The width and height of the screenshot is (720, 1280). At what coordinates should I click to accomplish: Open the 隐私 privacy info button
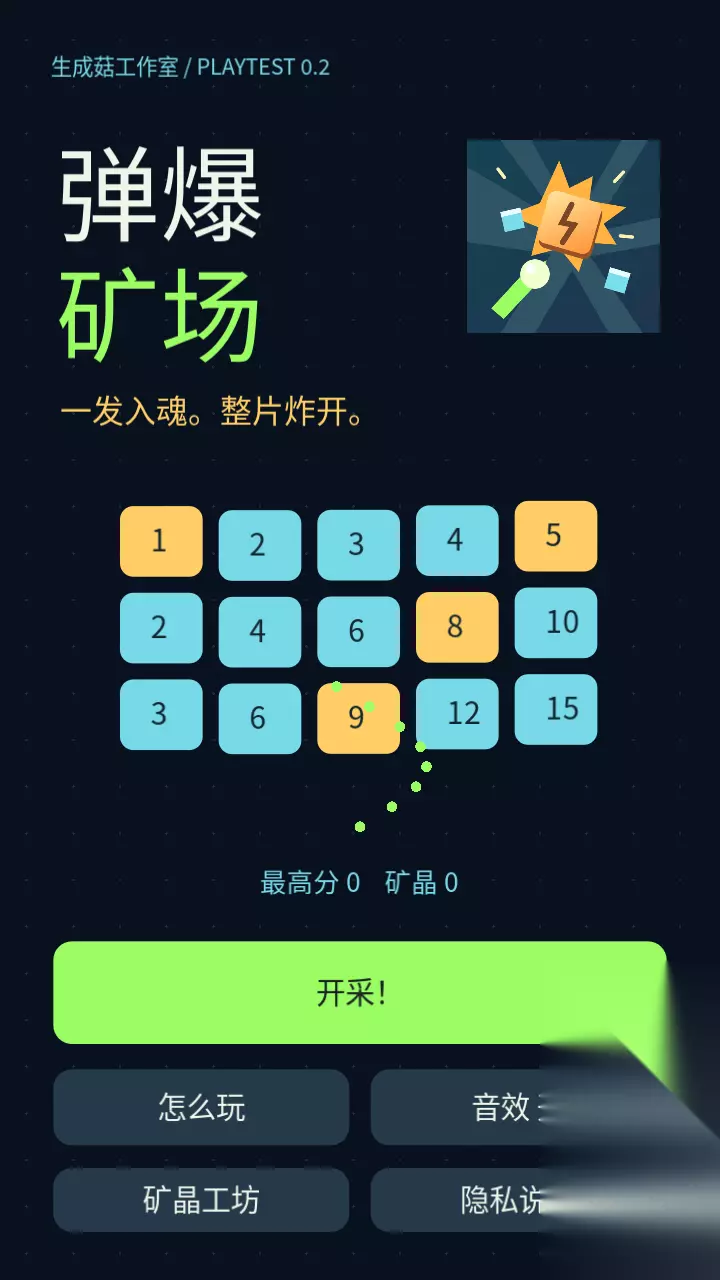click(x=518, y=1200)
